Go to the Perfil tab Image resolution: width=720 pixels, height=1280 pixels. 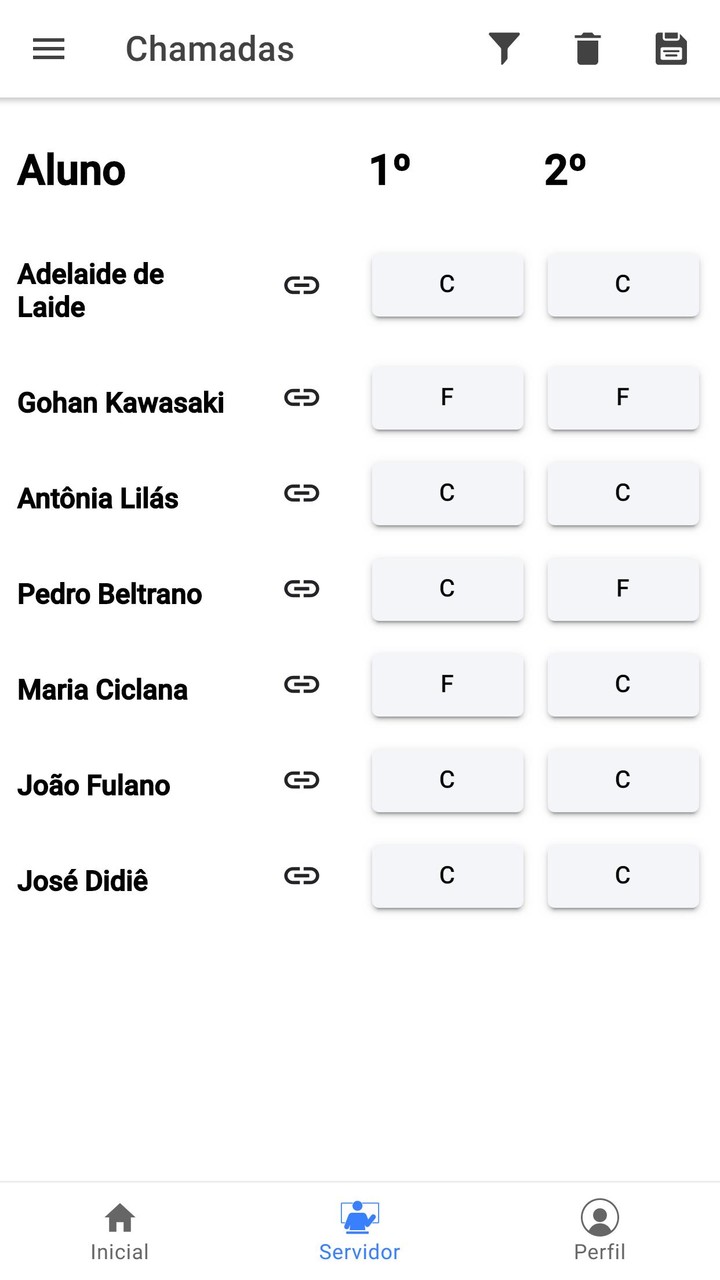600,1232
